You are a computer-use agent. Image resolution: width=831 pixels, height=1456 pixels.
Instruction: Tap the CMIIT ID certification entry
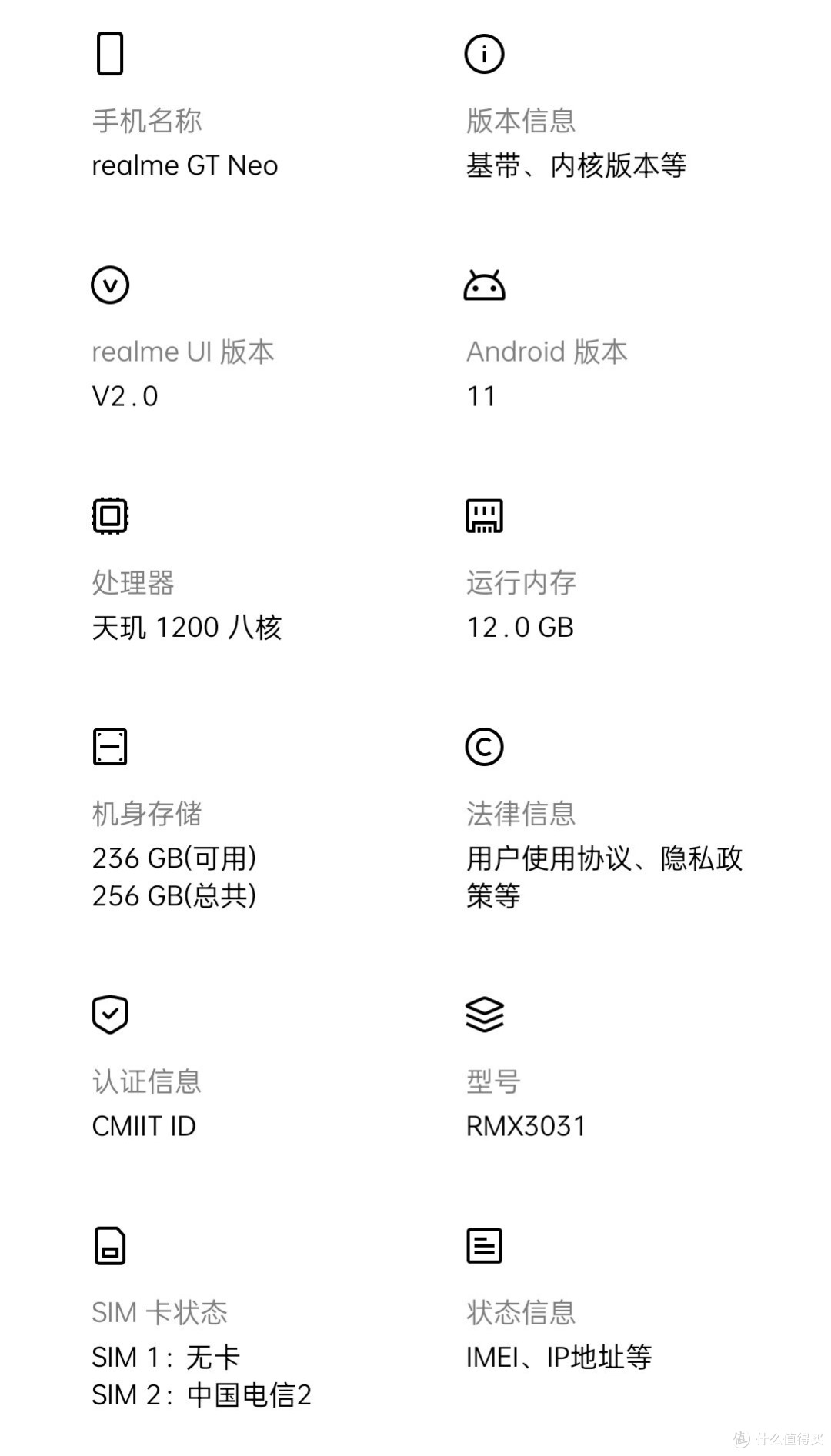[x=143, y=1125]
